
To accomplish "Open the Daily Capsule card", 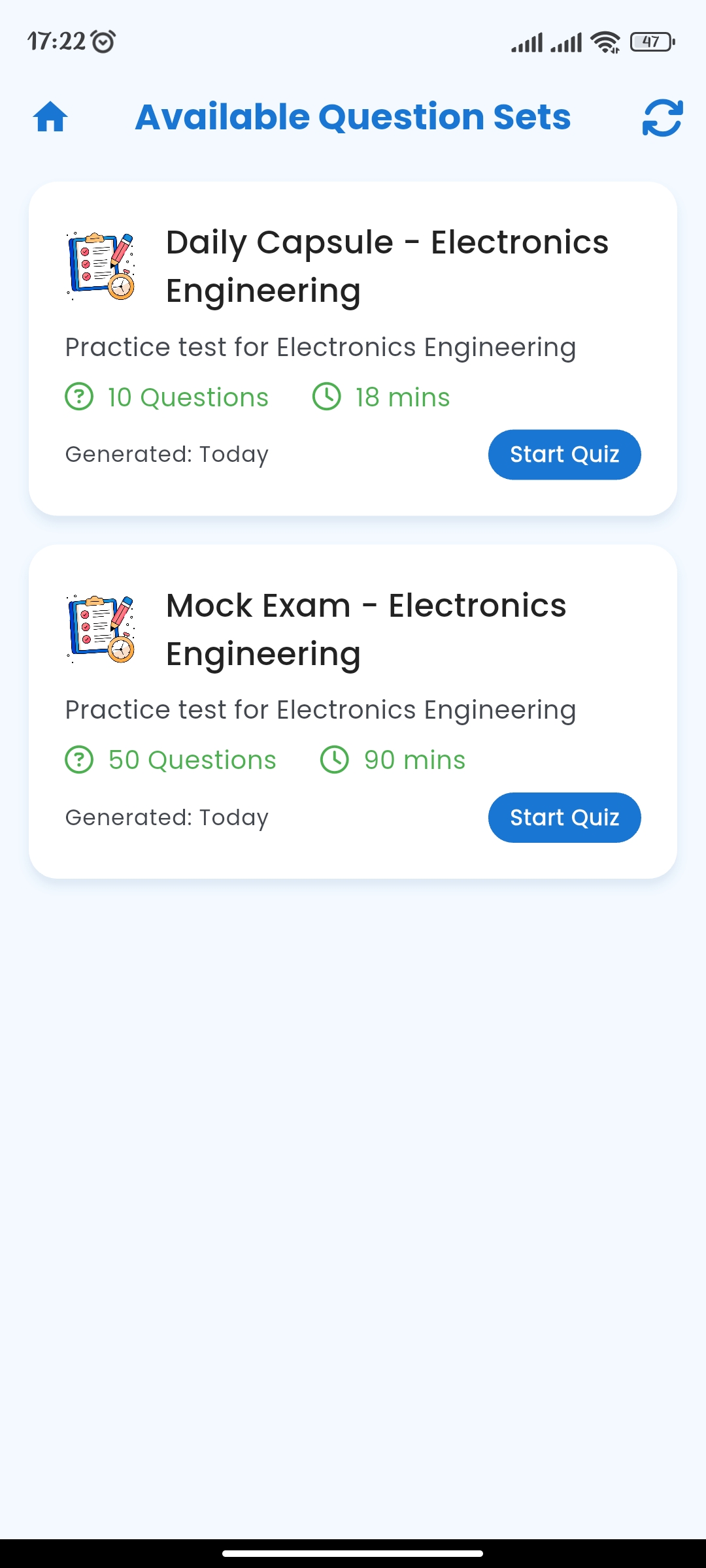I will pos(353,346).
